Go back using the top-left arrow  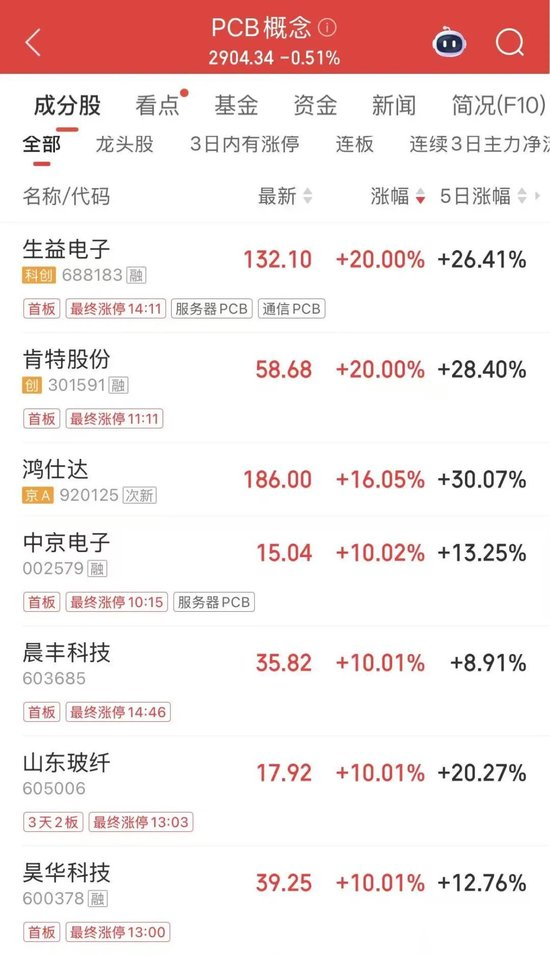pos(33,43)
